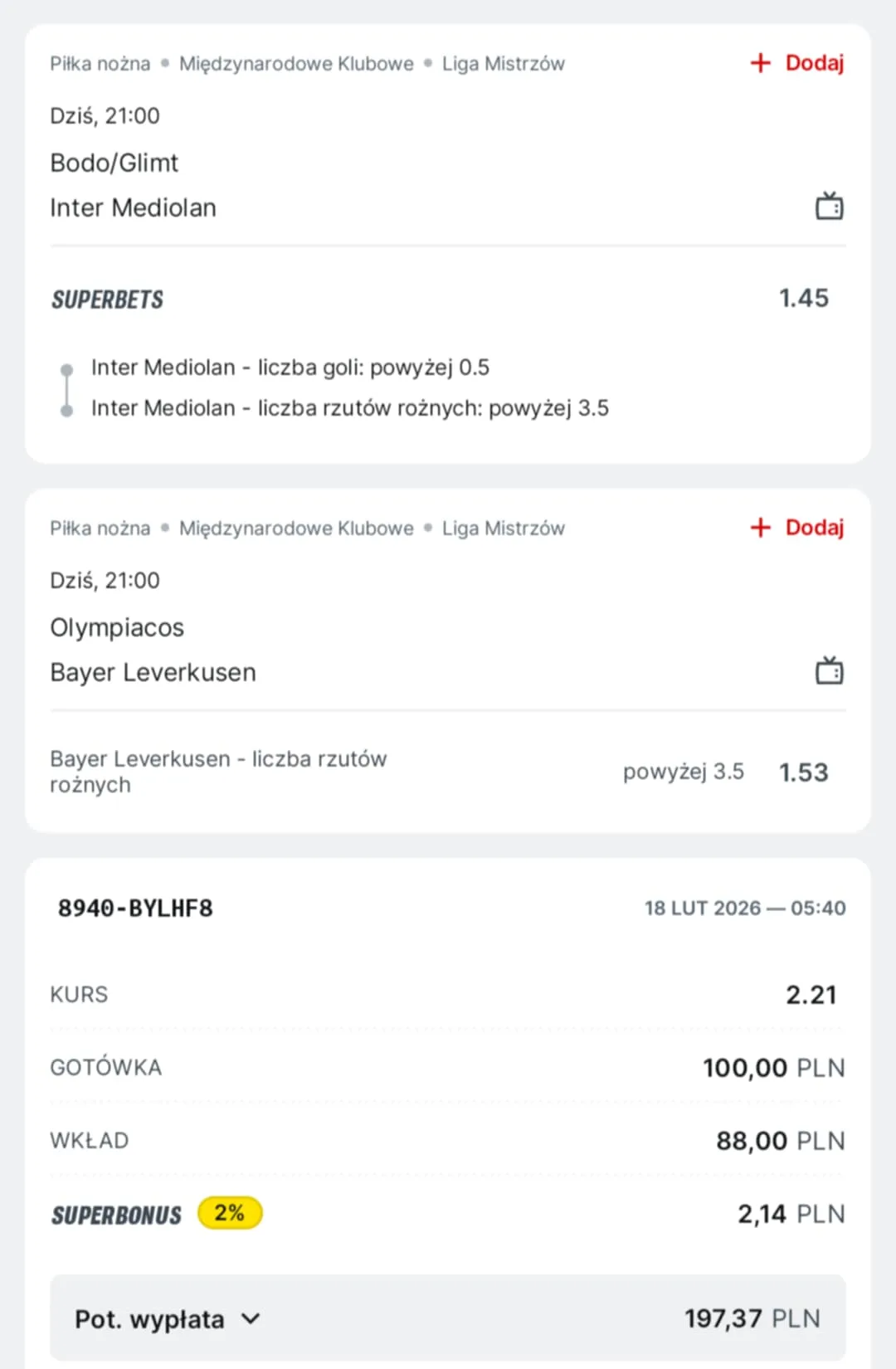The image size is (896, 1369).
Task: Click the red plus icon for Bodo/Glimt match
Action: (x=760, y=62)
